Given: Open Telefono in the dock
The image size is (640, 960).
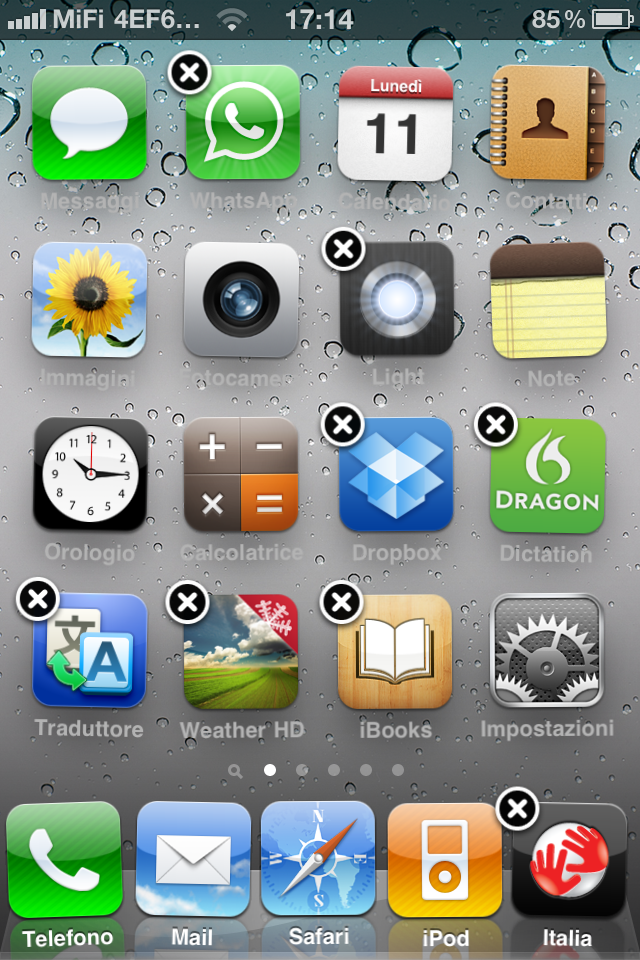Looking at the screenshot, I should [64, 860].
